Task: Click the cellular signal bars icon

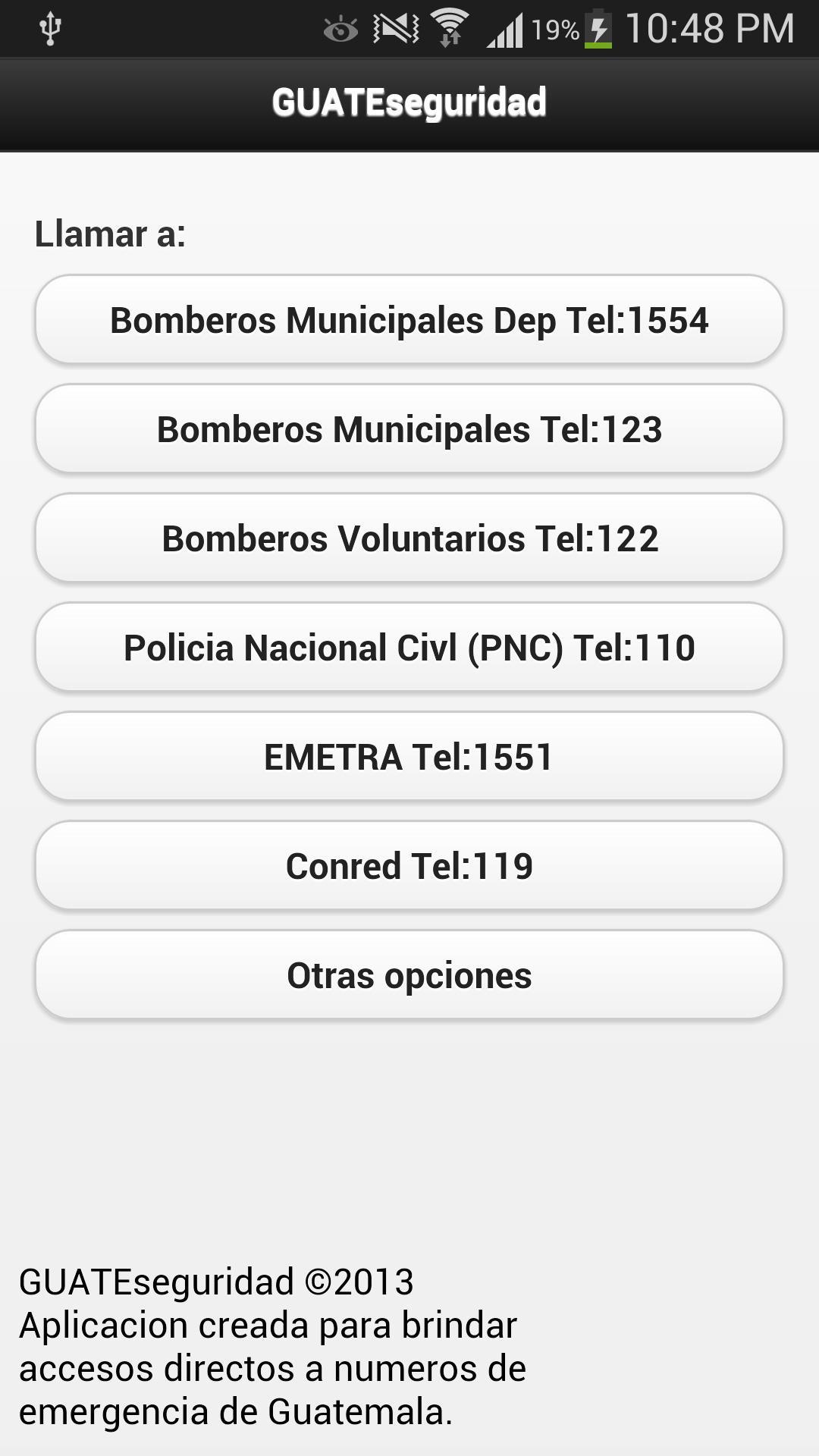Action: point(504,27)
